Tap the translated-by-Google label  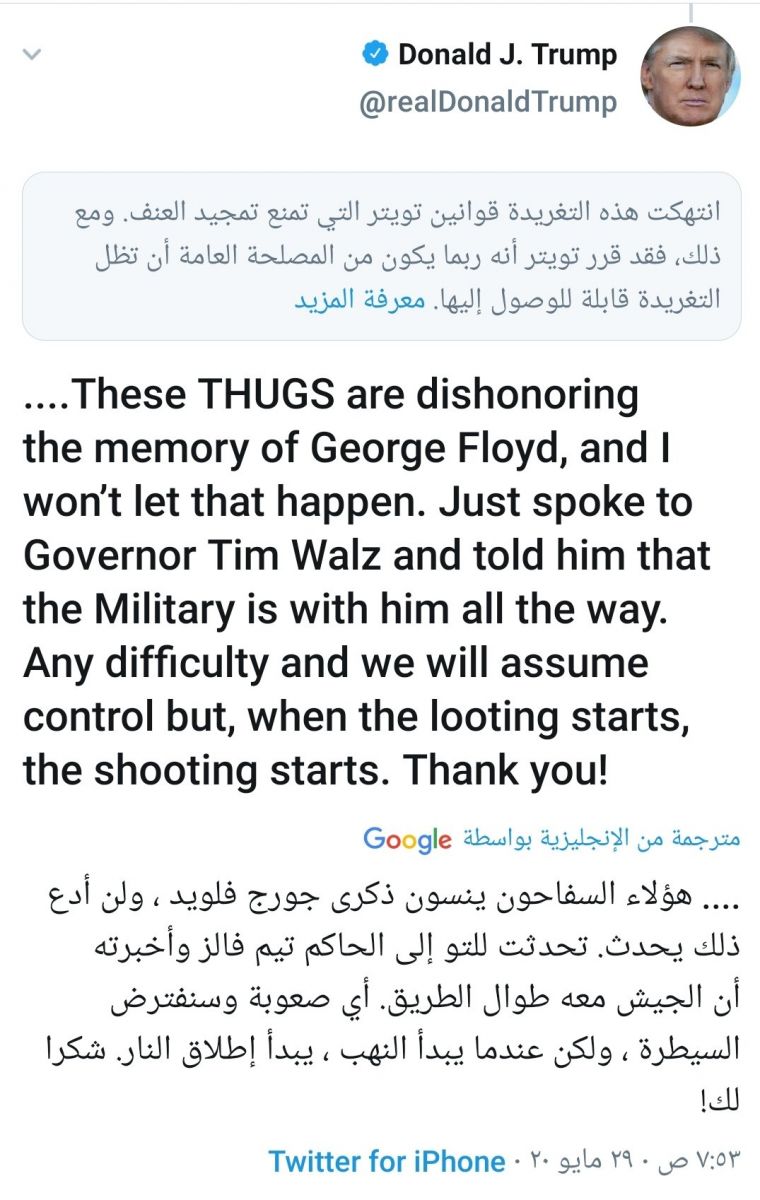552,838
